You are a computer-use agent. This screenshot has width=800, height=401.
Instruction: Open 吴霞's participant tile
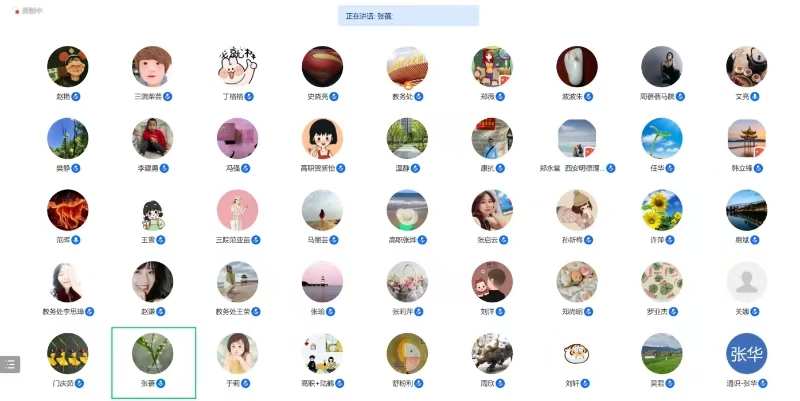(662, 355)
